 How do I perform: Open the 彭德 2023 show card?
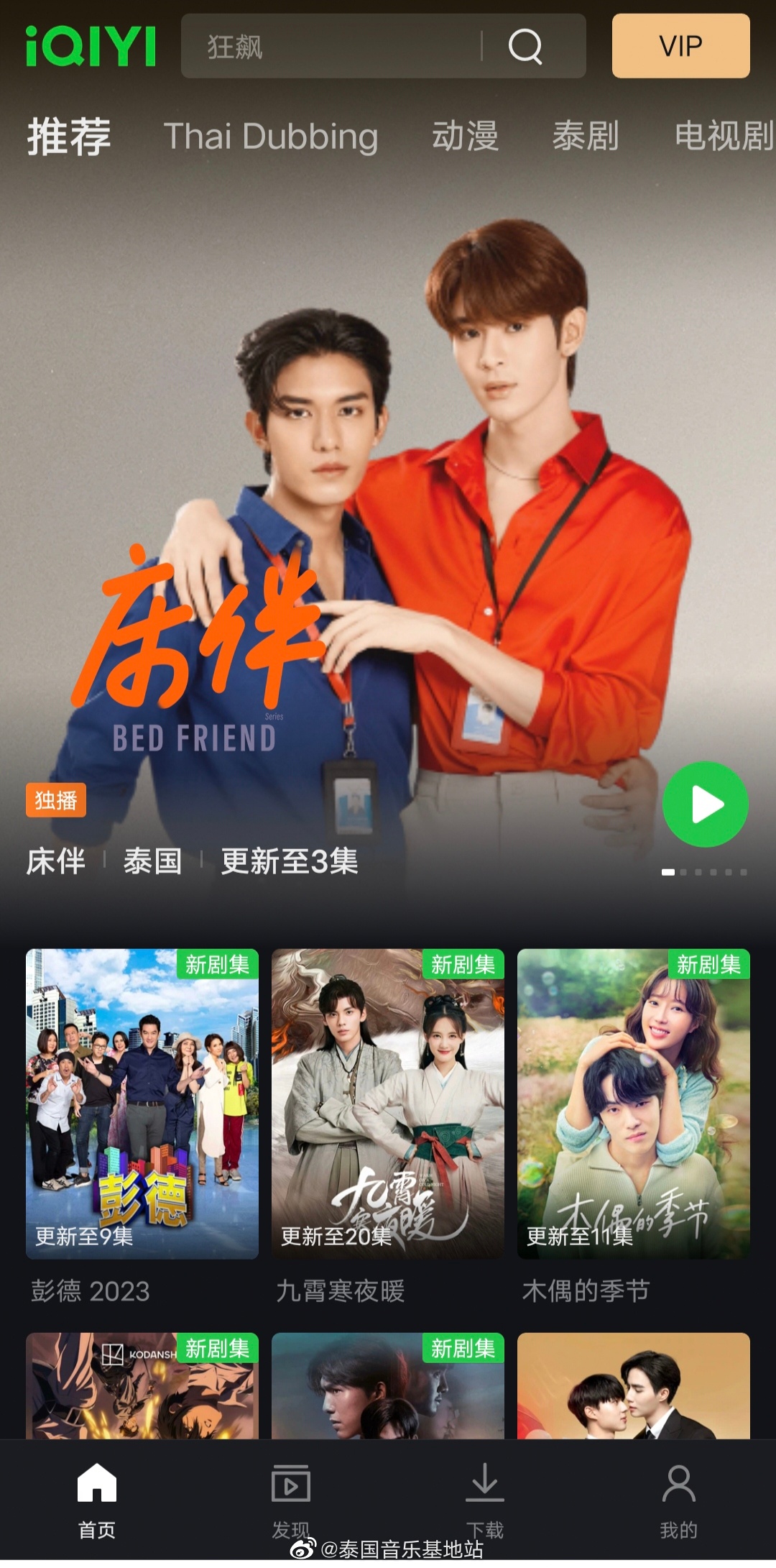pyautogui.click(x=142, y=1104)
